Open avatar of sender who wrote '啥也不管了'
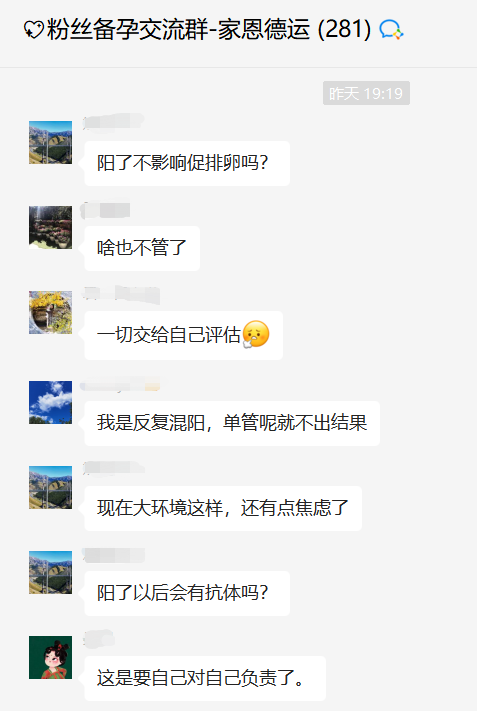The image size is (477, 711). pyautogui.click(x=50, y=227)
